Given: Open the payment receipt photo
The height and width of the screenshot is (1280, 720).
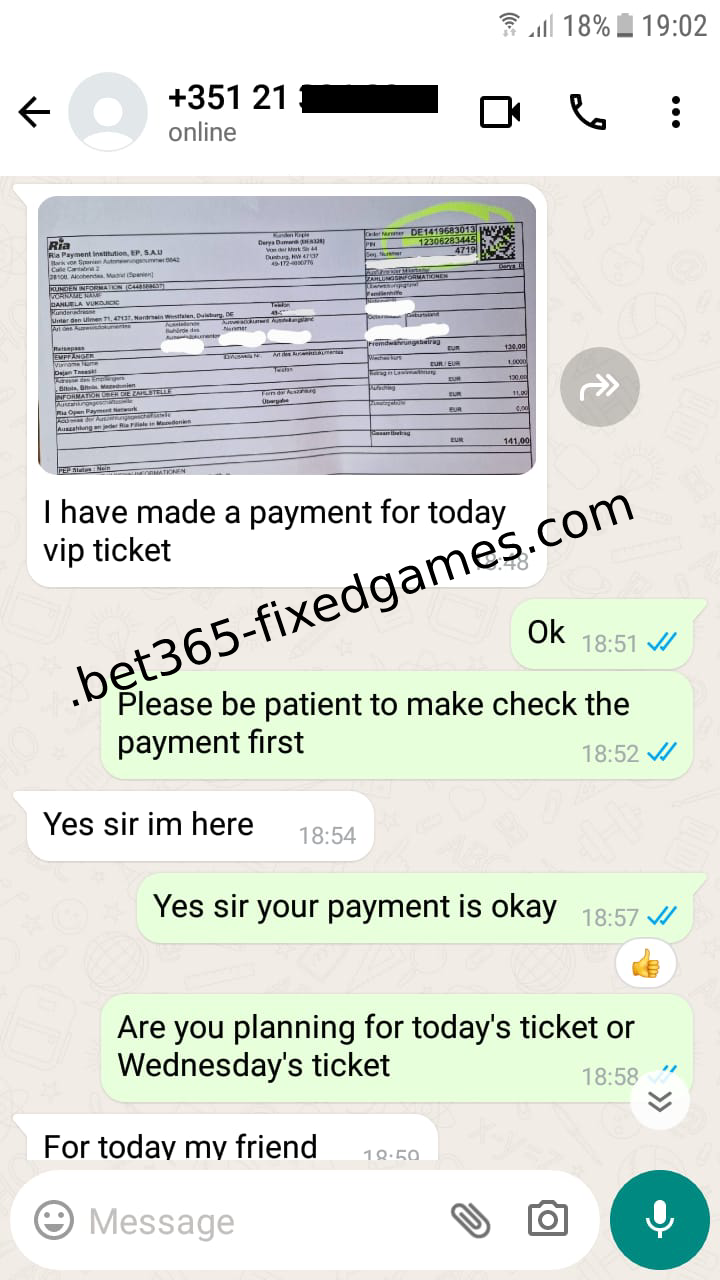Looking at the screenshot, I should [x=287, y=335].
